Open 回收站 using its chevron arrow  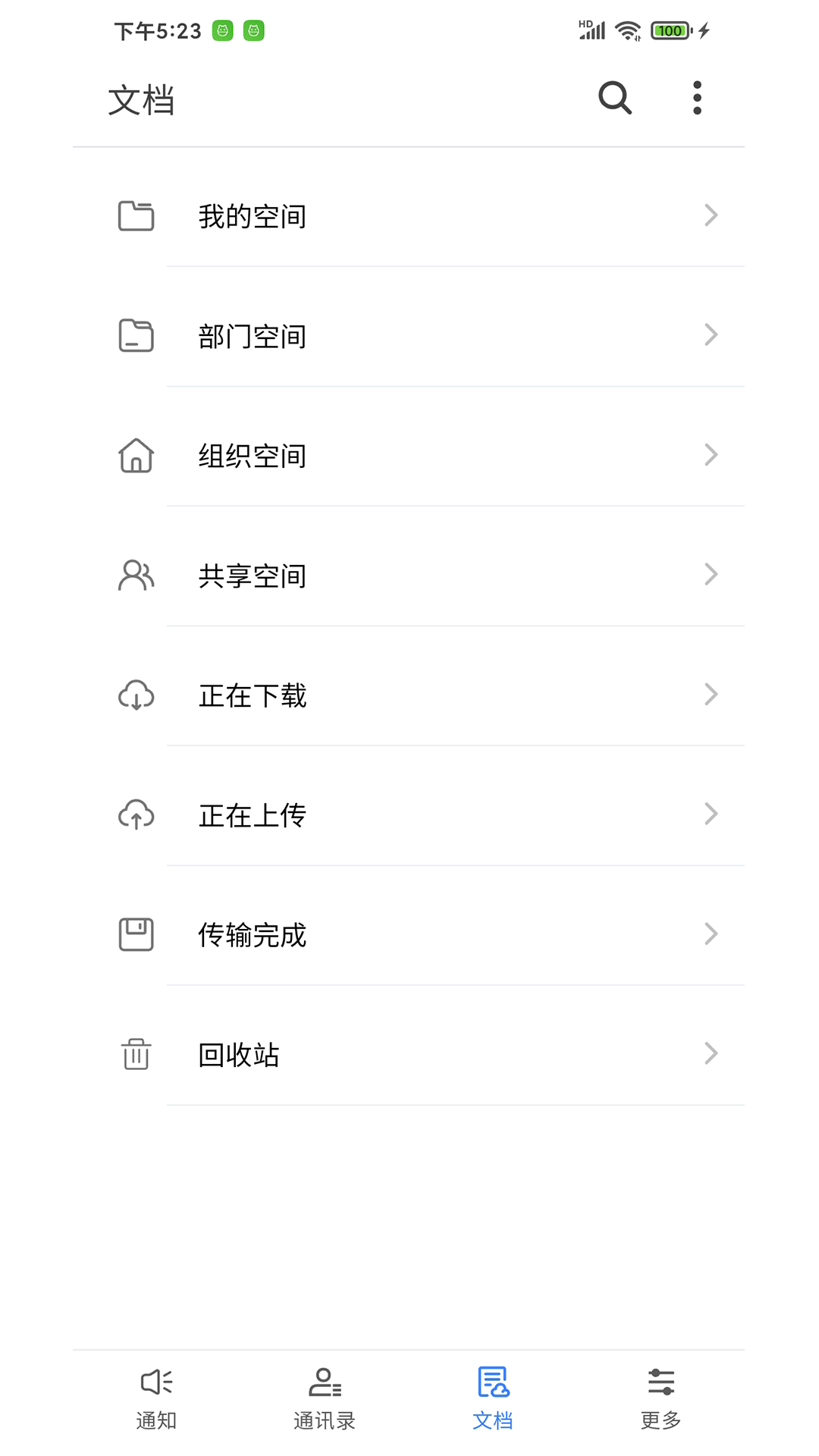pyautogui.click(x=711, y=1053)
